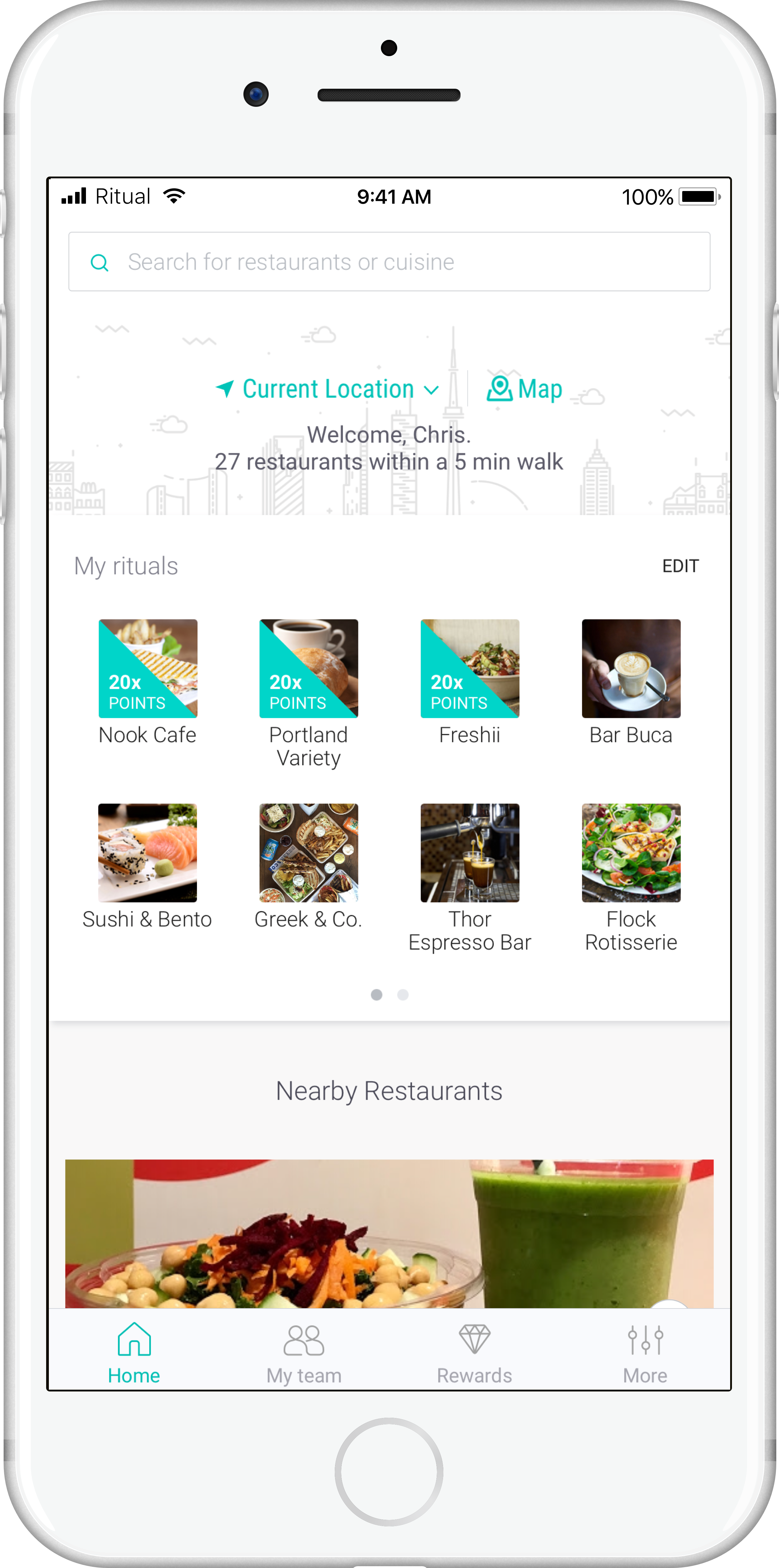
Task: Open Greek & Co. restaurant
Action: pyautogui.click(x=309, y=867)
